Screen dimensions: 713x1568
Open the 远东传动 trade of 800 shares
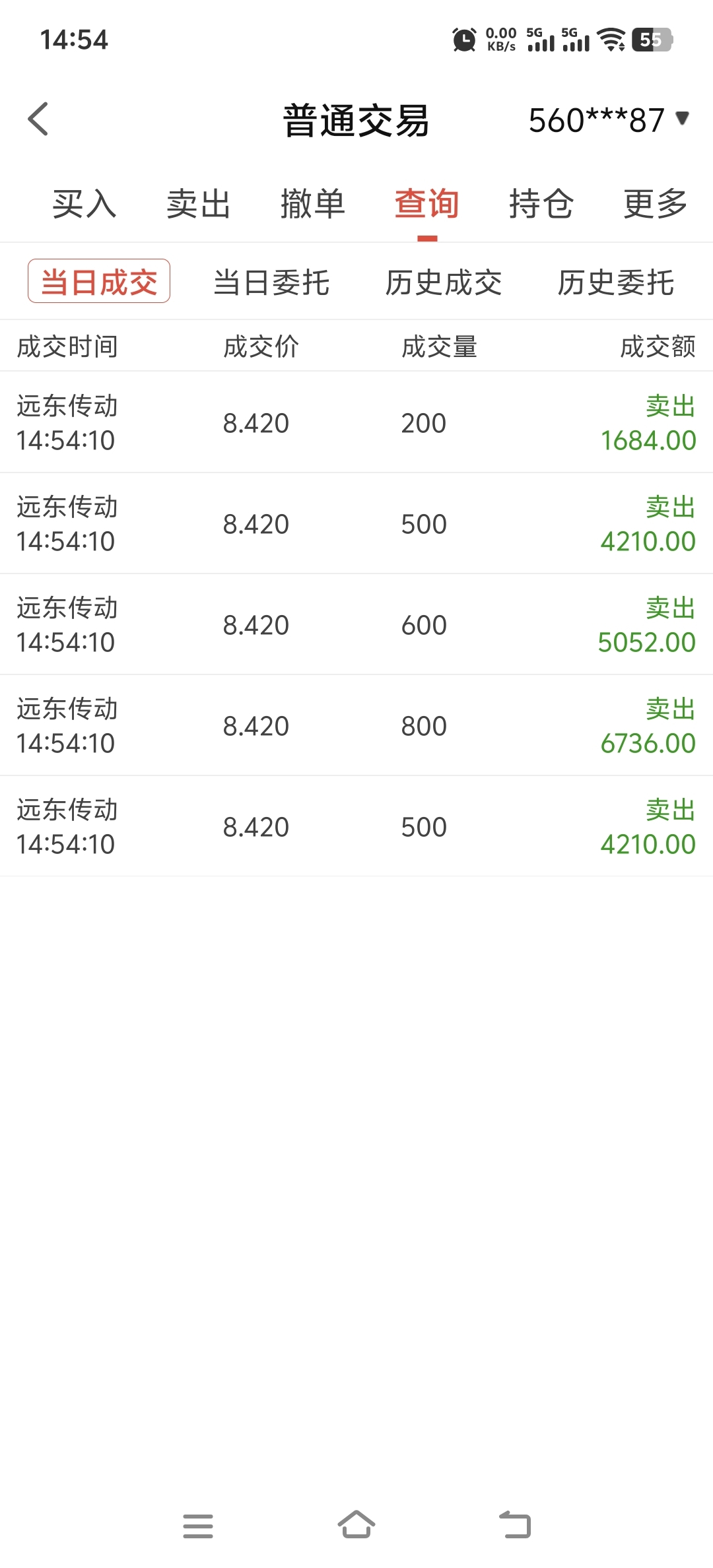click(356, 725)
